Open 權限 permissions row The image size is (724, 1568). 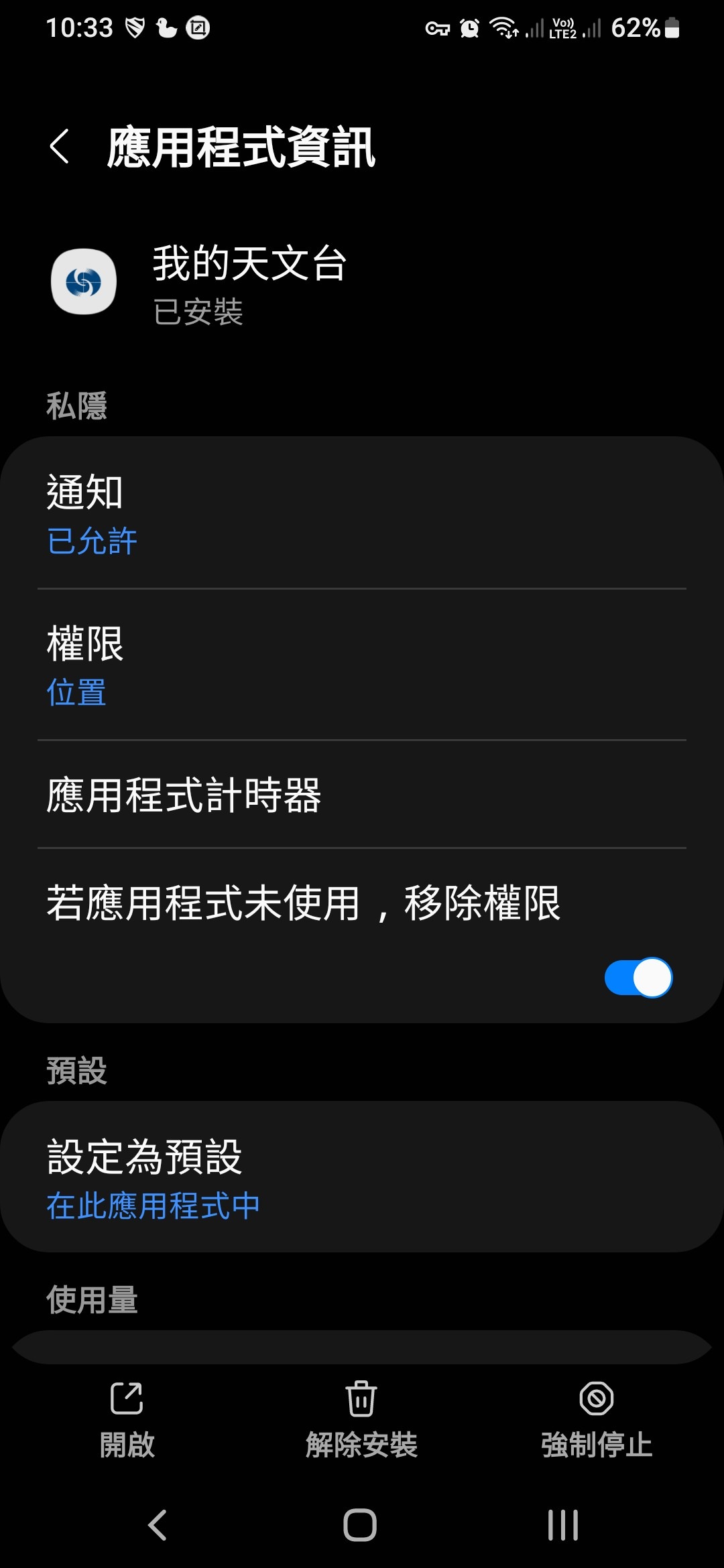point(362,665)
